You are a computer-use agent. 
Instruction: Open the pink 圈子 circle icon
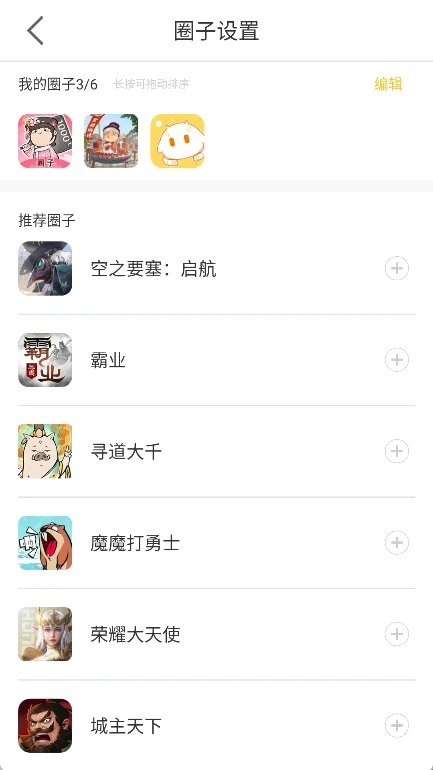point(45,141)
